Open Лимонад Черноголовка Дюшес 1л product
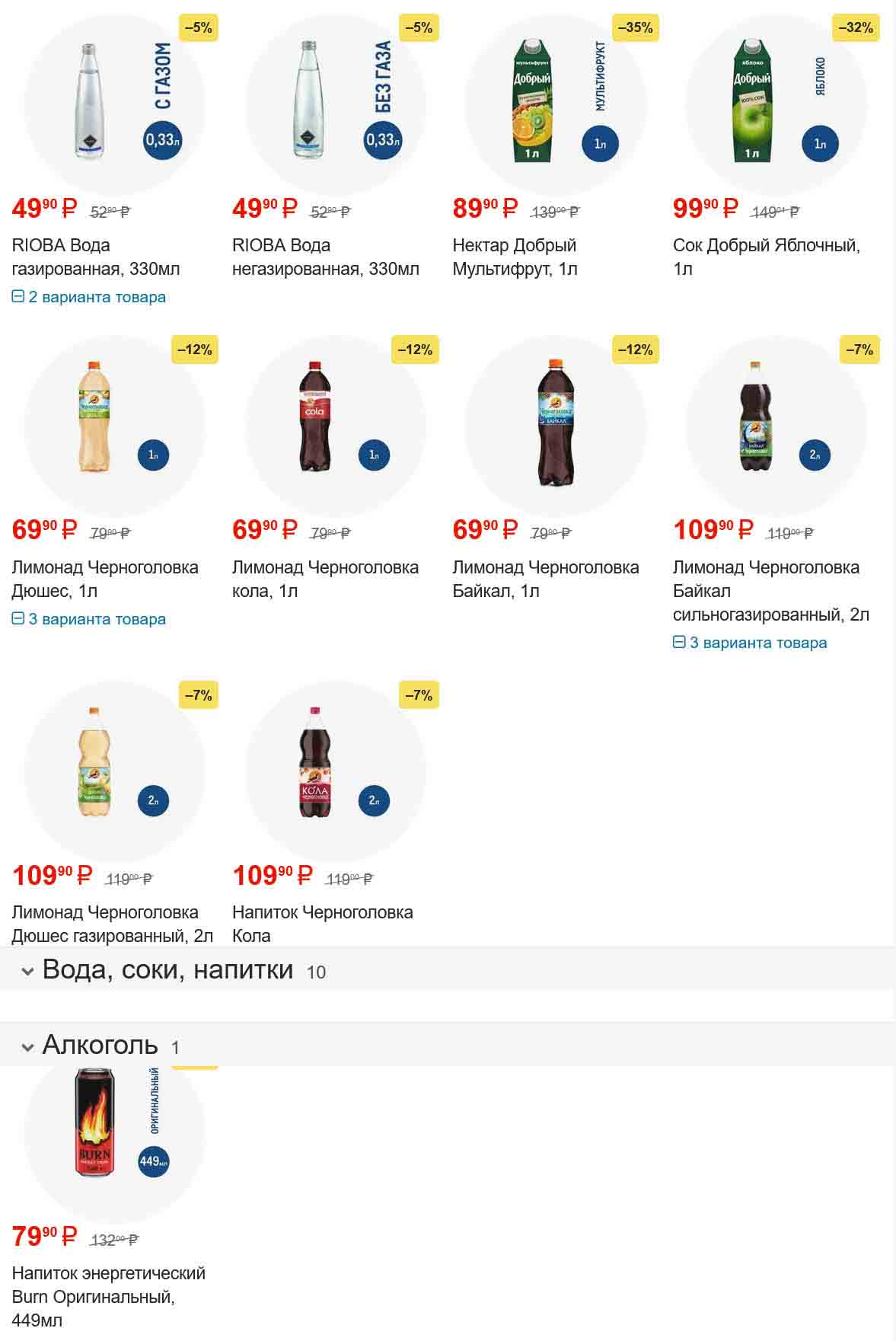The height and width of the screenshot is (1341, 896). pos(104,579)
